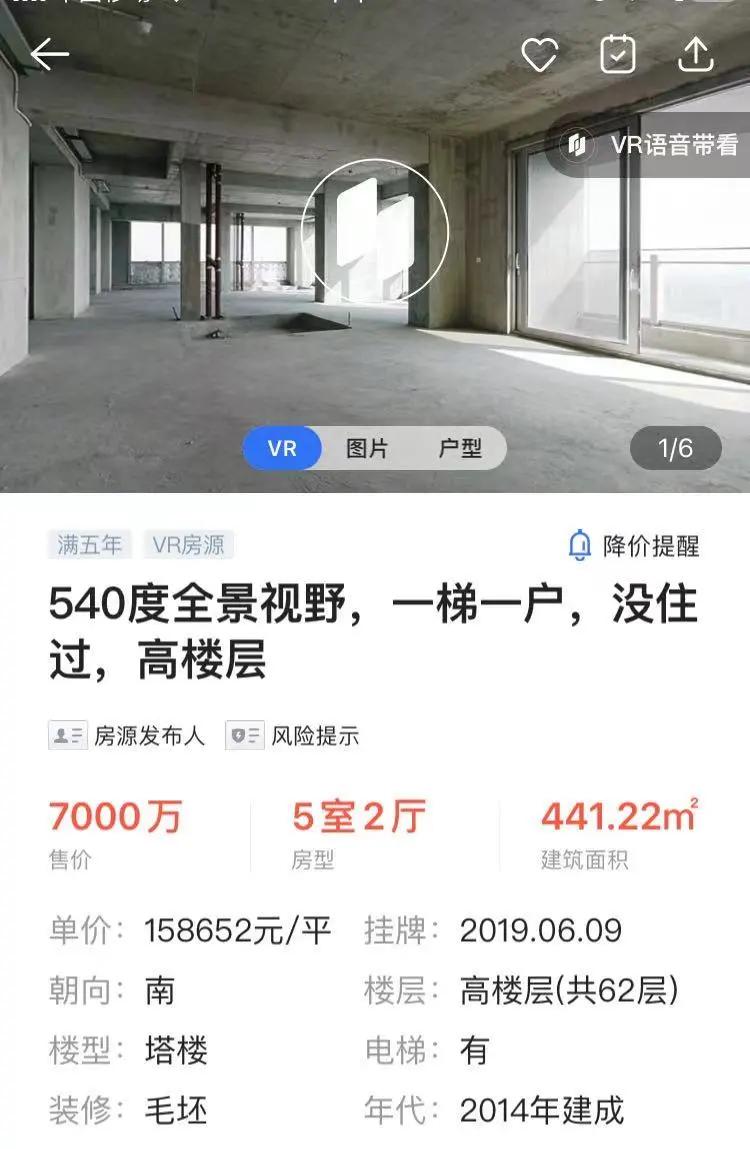Select the VR viewing mode toggle
The width and height of the screenshot is (750, 1149).
pyautogui.click(x=284, y=448)
